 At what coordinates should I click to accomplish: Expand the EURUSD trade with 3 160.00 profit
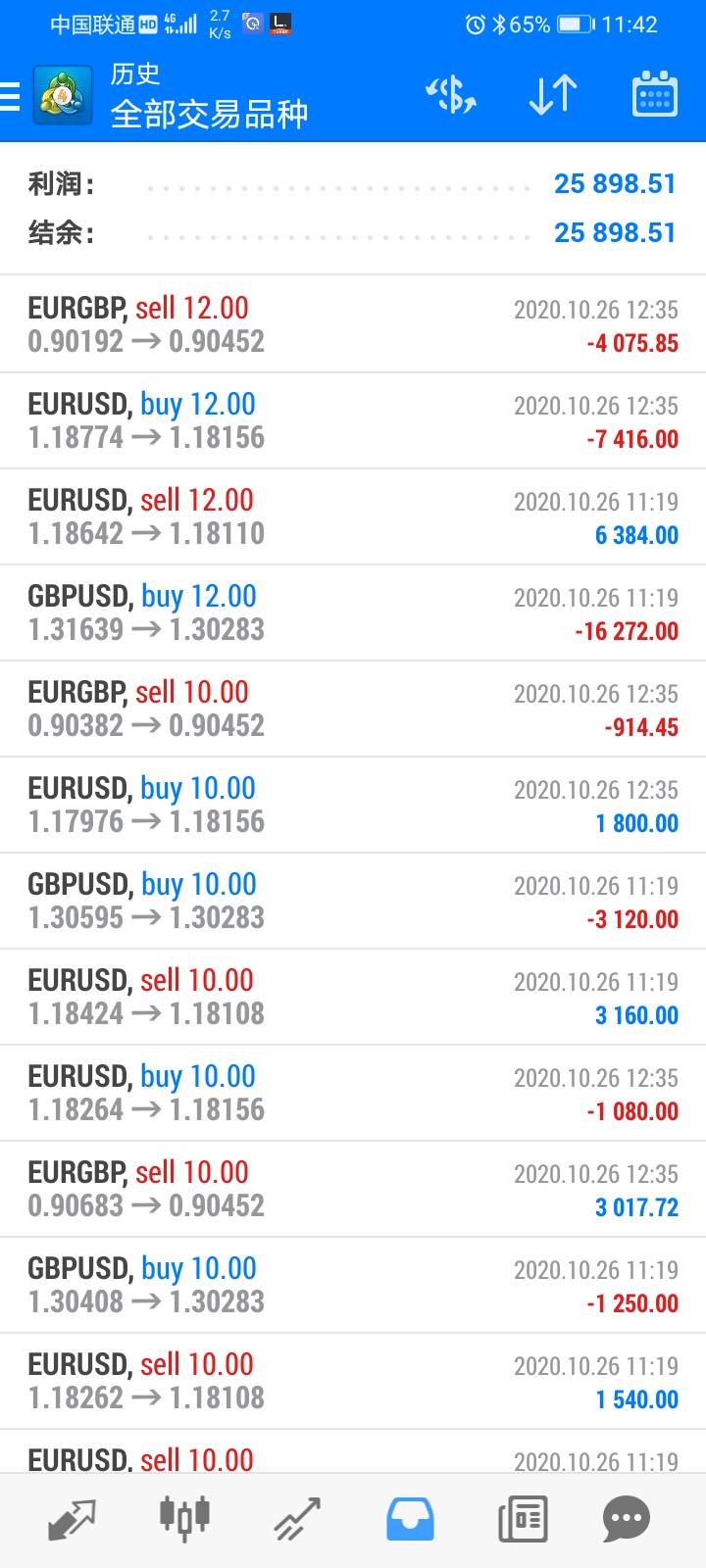(x=353, y=997)
